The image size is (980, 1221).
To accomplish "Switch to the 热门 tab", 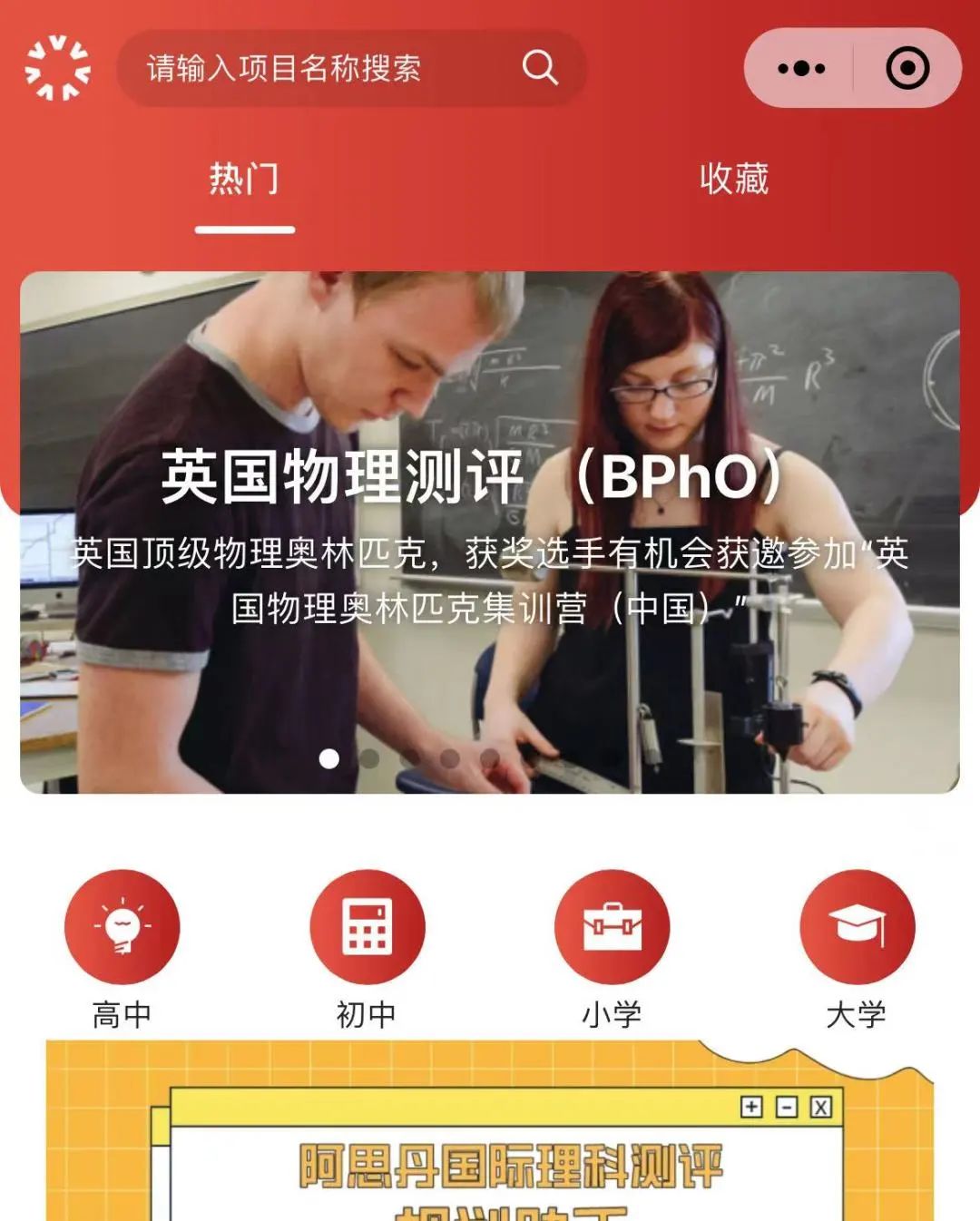I will click(244, 180).
